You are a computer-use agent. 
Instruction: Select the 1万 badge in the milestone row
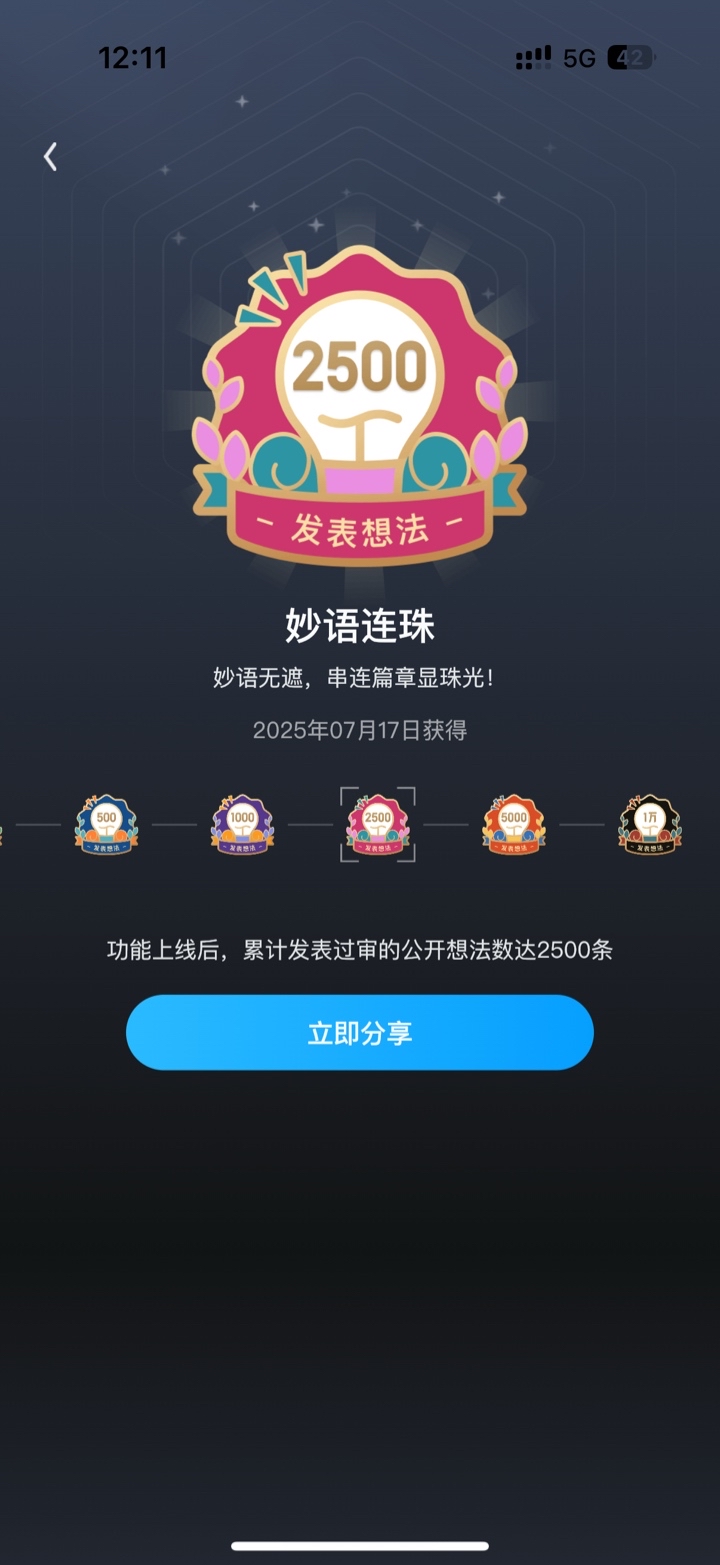[650, 825]
